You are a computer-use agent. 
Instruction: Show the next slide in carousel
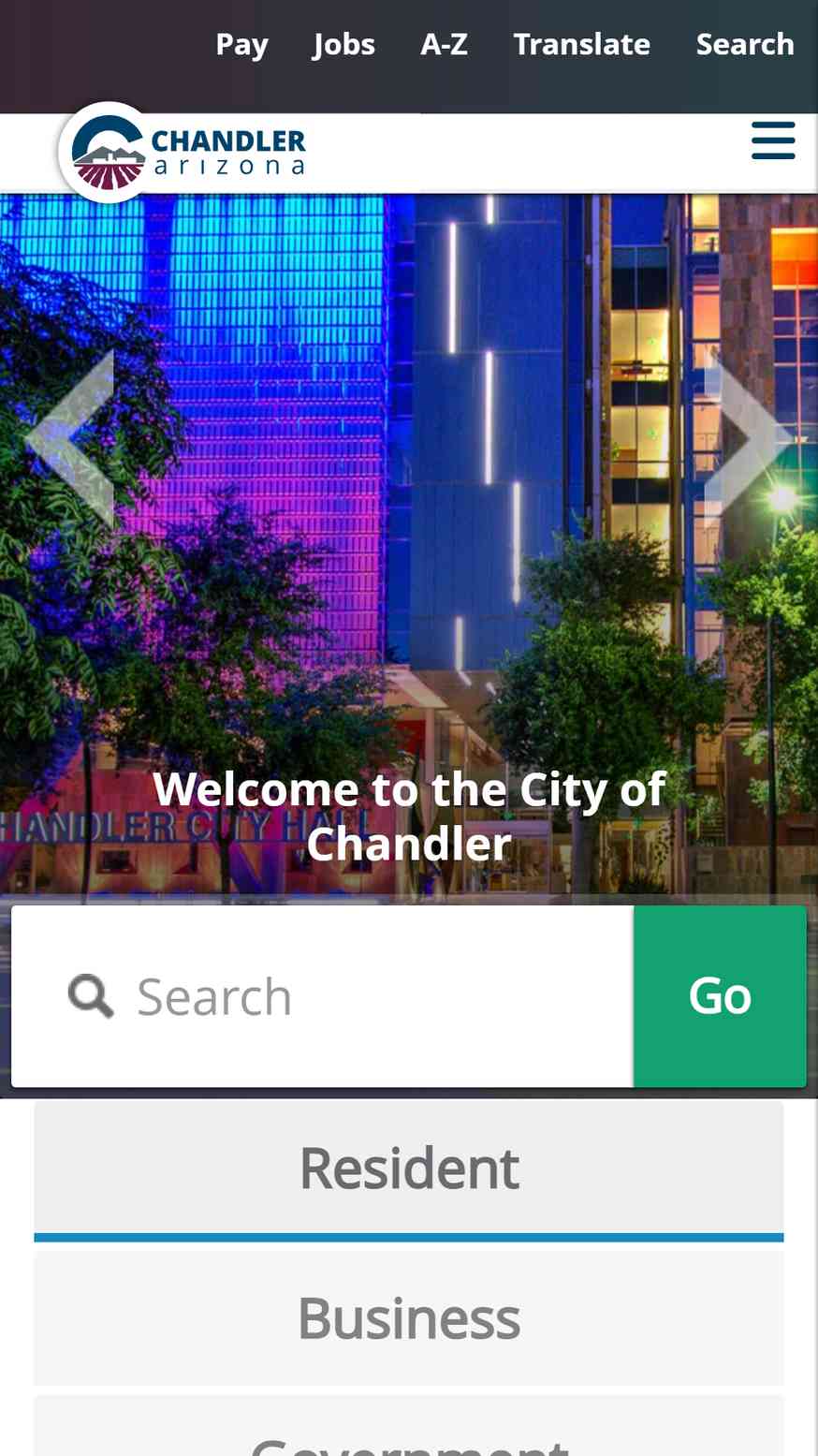coord(748,438)
